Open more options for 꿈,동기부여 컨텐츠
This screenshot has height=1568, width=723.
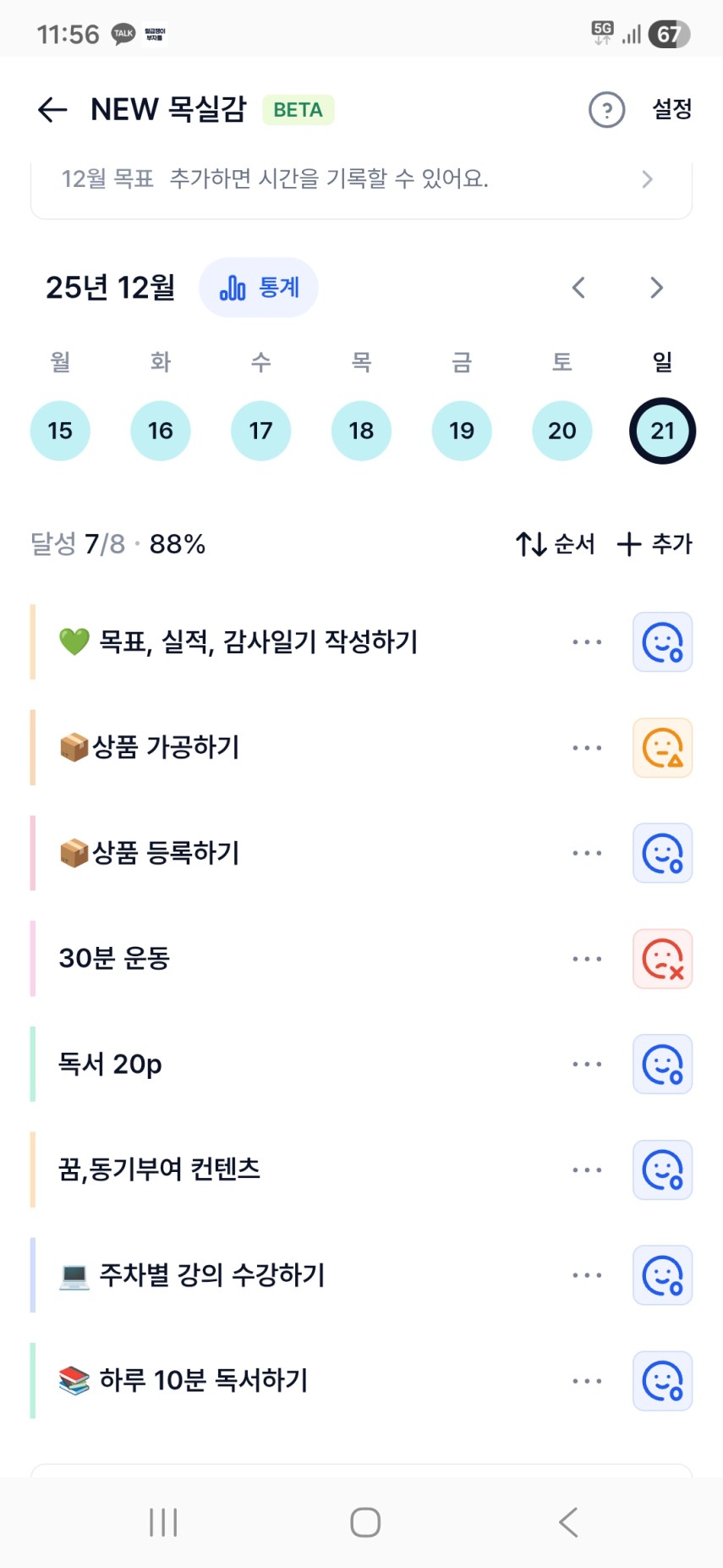(587, 1170)
